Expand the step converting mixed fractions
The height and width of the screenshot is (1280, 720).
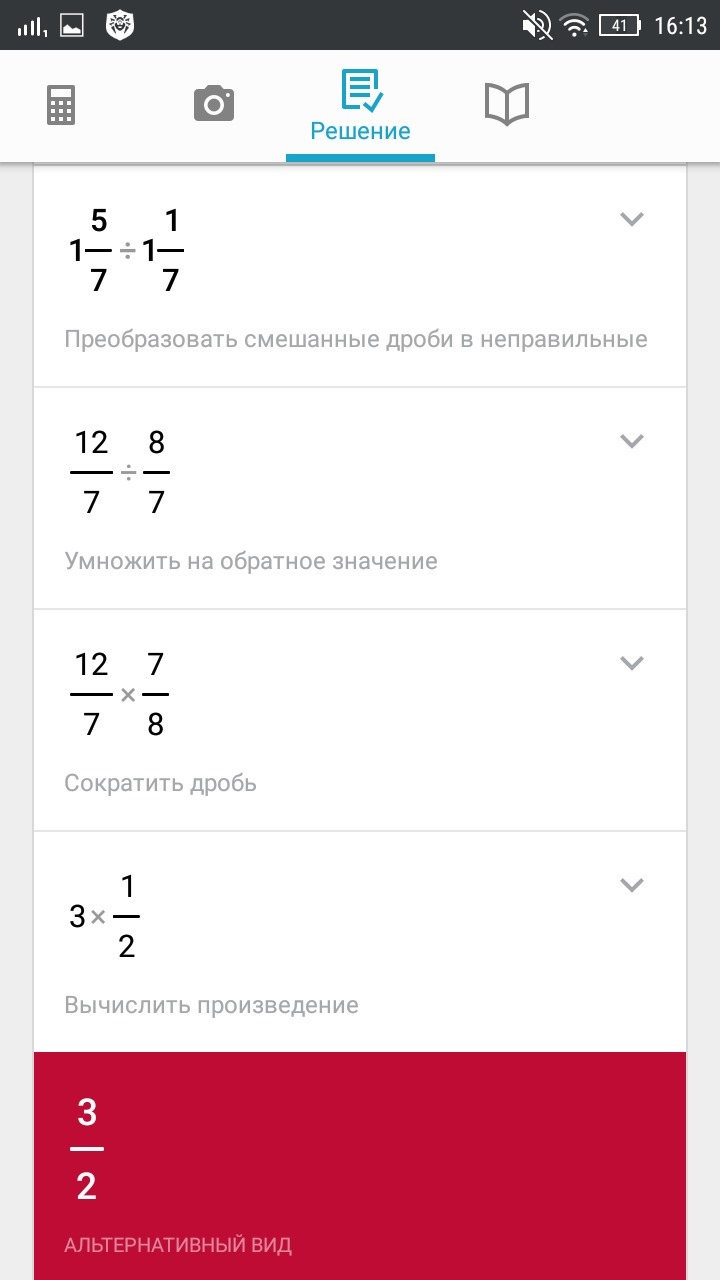631,219
